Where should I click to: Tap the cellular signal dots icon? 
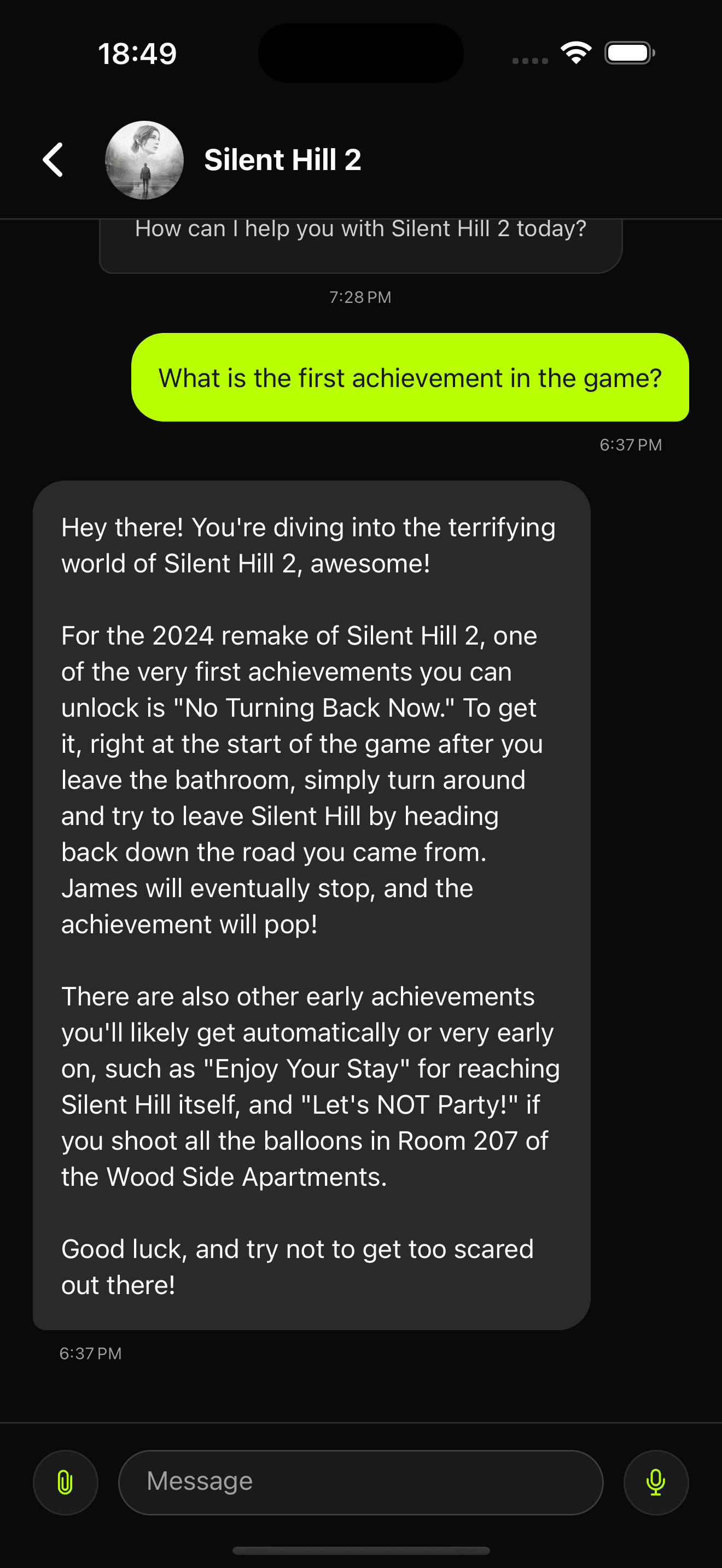(x=529, y=60)
